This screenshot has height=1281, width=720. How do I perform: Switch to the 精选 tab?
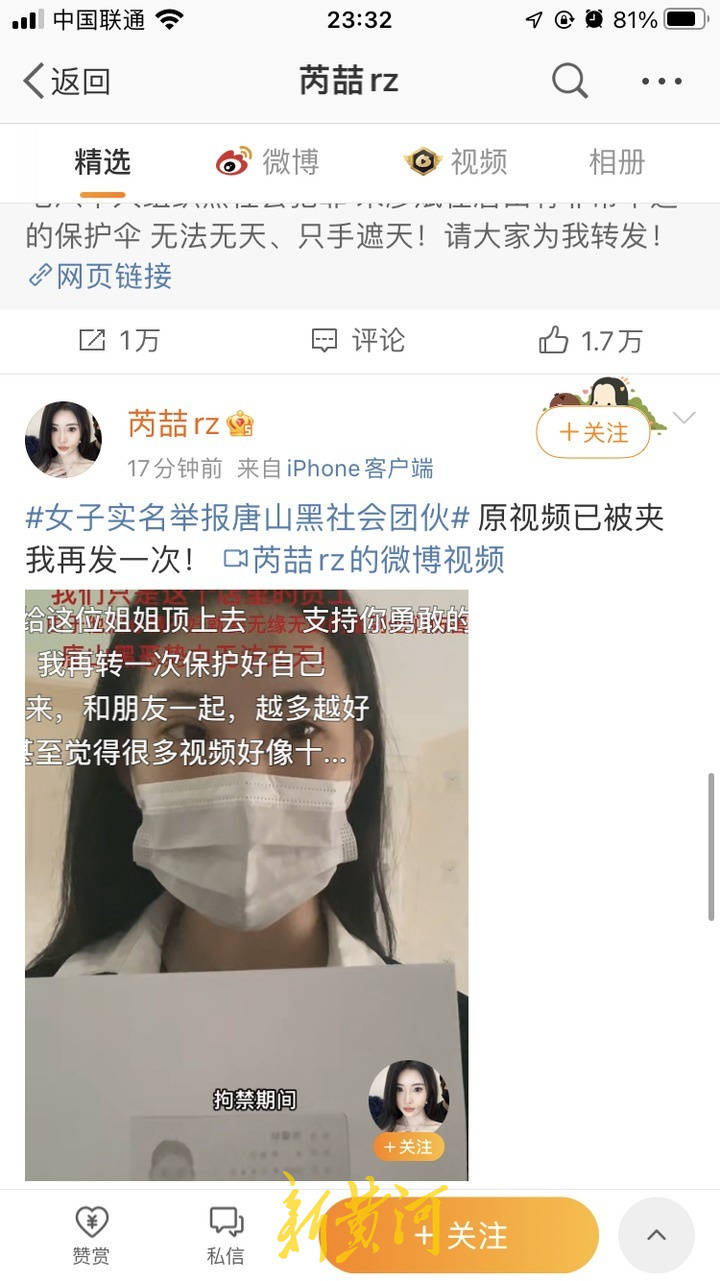[x=102, y=161]
